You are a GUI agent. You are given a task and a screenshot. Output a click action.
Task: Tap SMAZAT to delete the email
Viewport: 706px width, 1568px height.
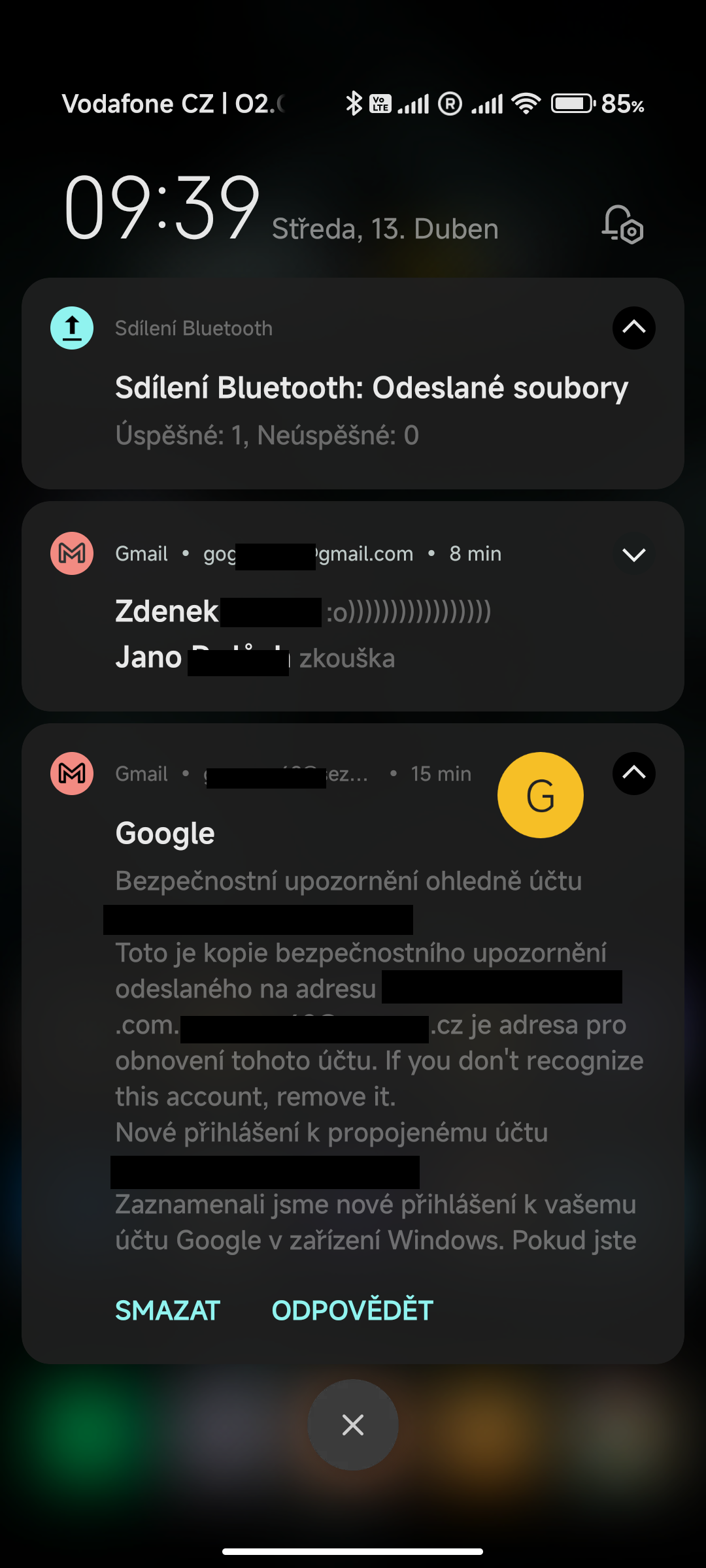click(168, 1311)
